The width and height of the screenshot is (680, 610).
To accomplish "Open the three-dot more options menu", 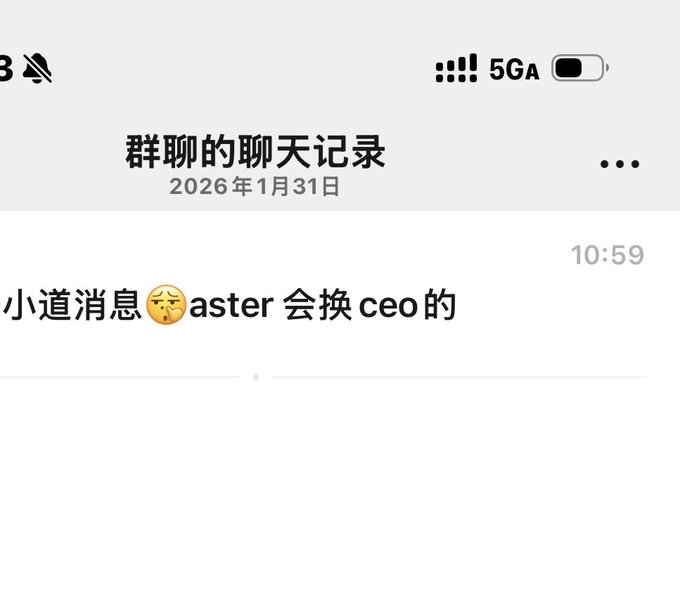I will (x=619, y=164).
